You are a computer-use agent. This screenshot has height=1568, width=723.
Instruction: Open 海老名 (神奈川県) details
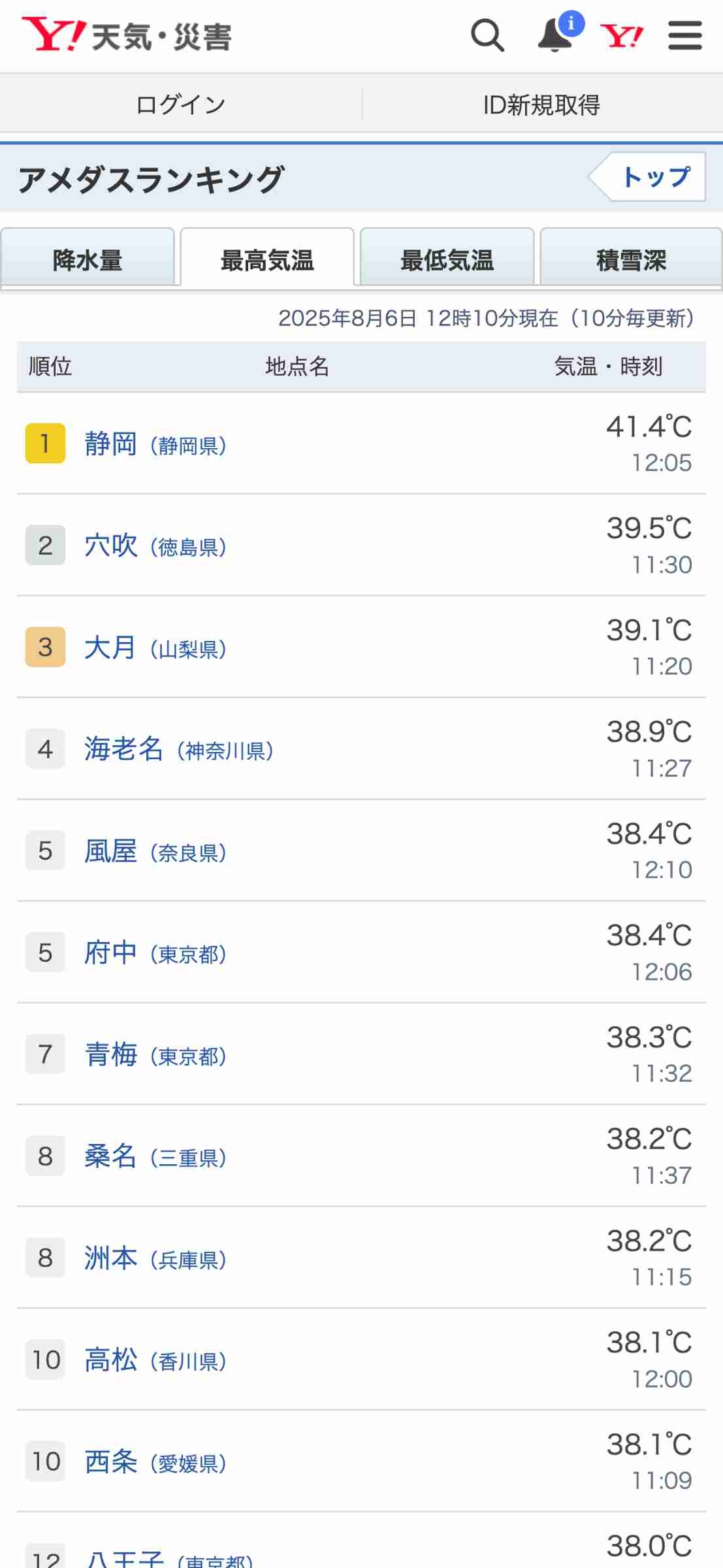124,749
